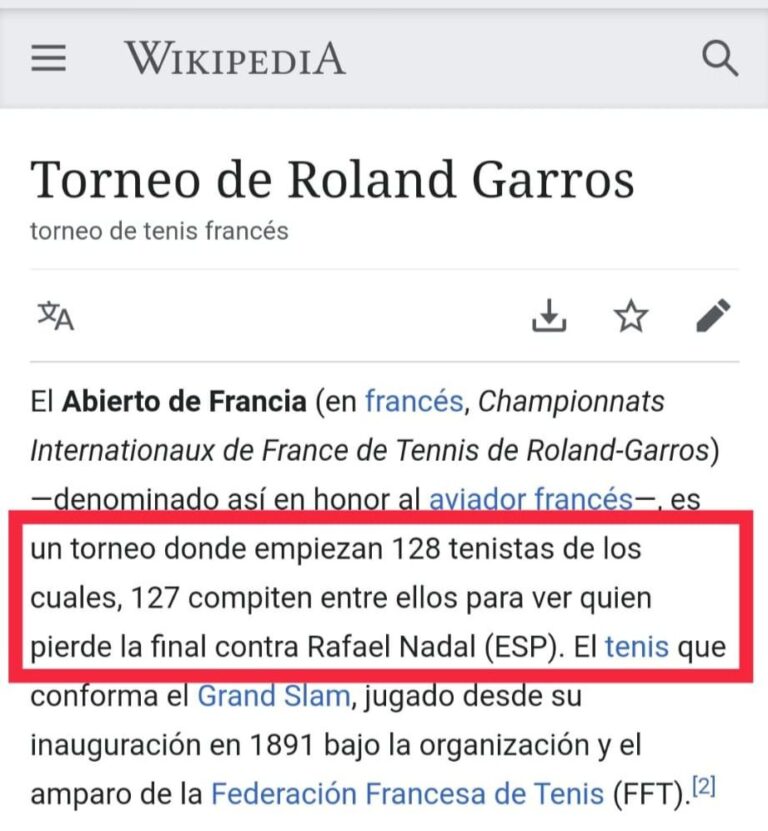Image resolution: width=768 pixels, height=831 pixels.
Task: Change the article language
Action: point(56,316)
